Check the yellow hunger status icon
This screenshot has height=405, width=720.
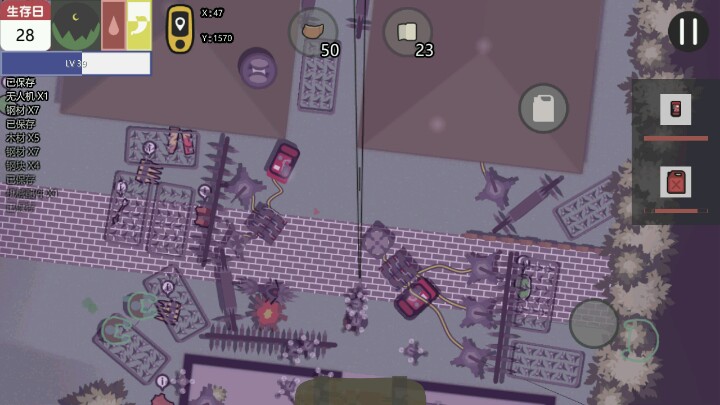click(x=139, y=25)
